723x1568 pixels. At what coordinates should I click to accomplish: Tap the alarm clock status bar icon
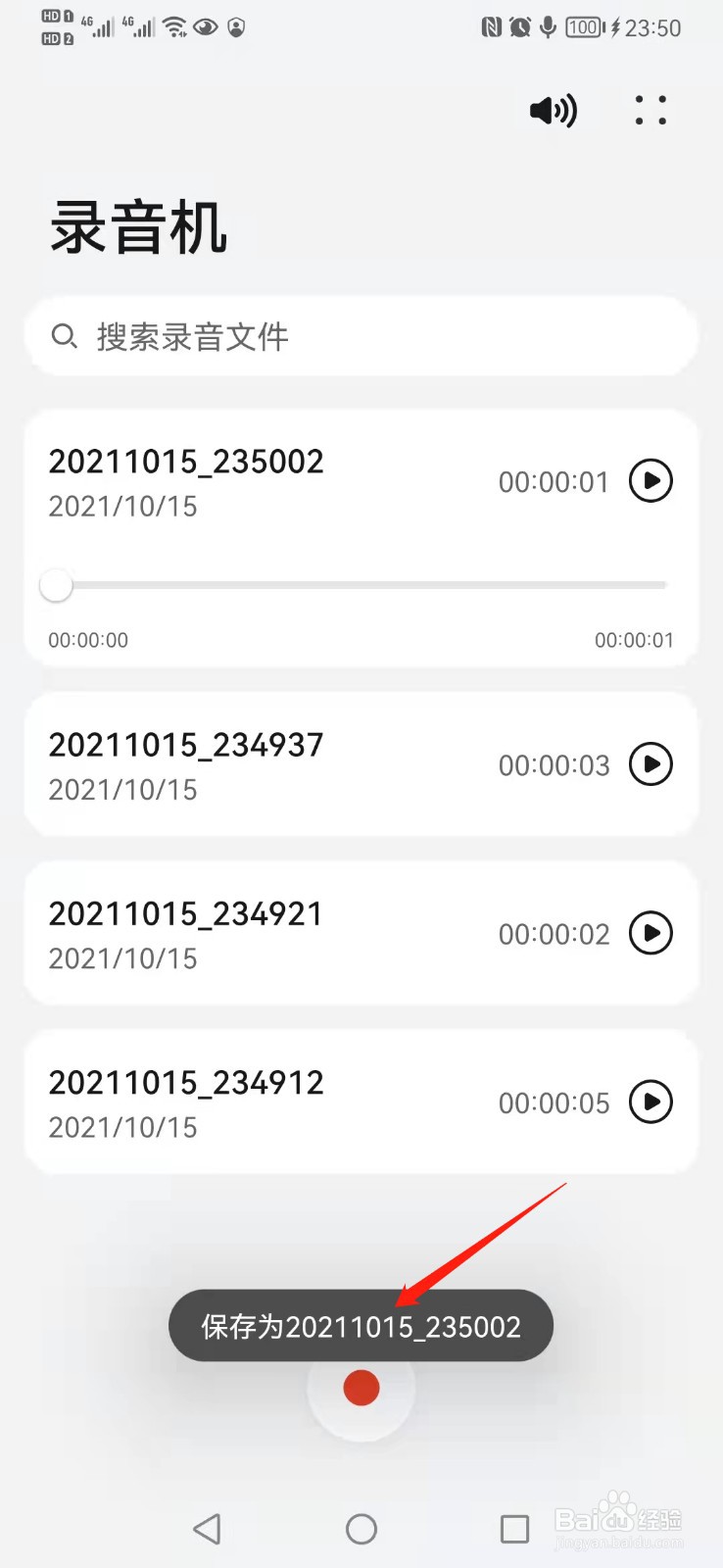point(519,27)
